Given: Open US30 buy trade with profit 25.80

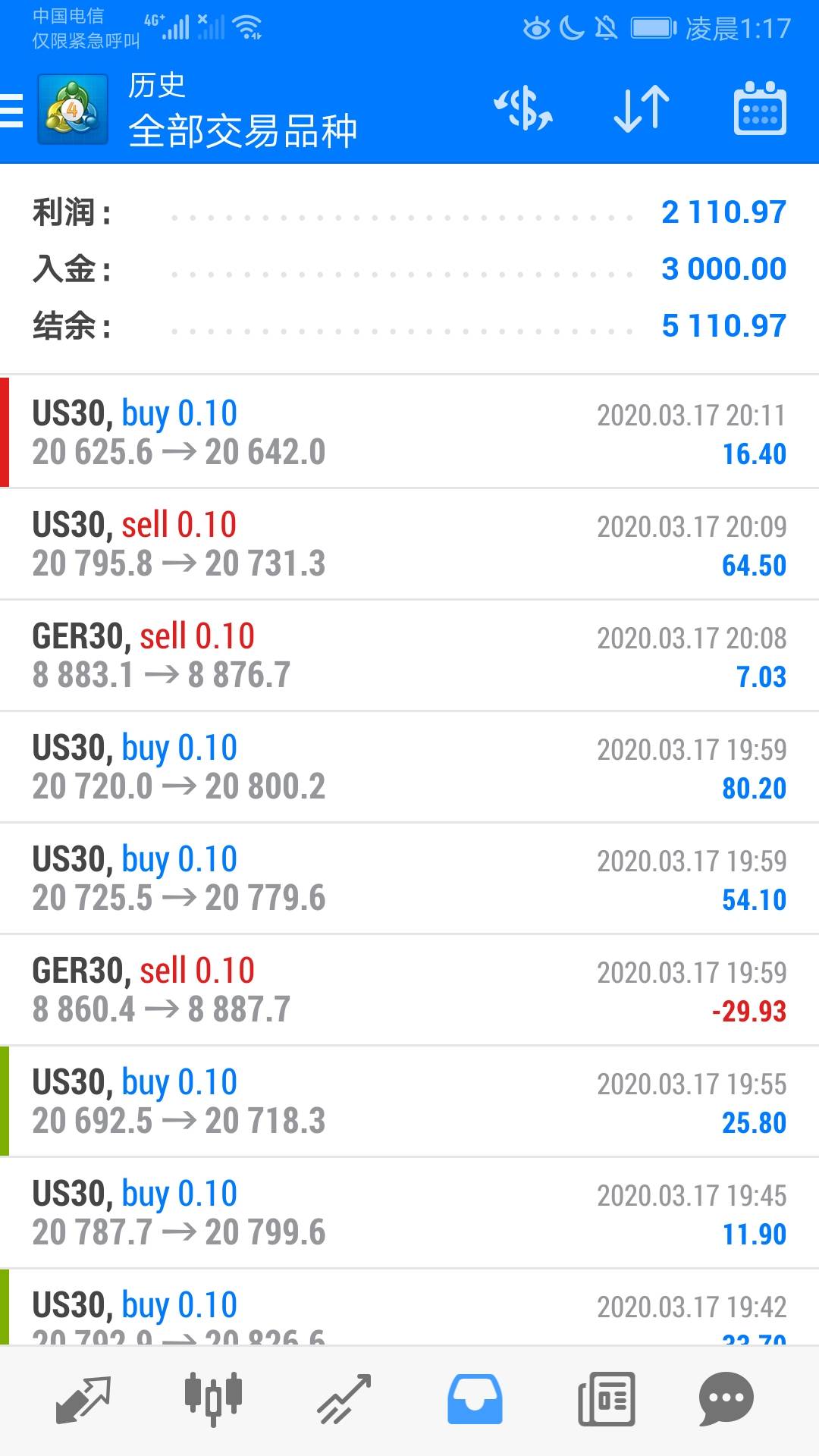Looking at the screenshot, I should point(409,1101).
